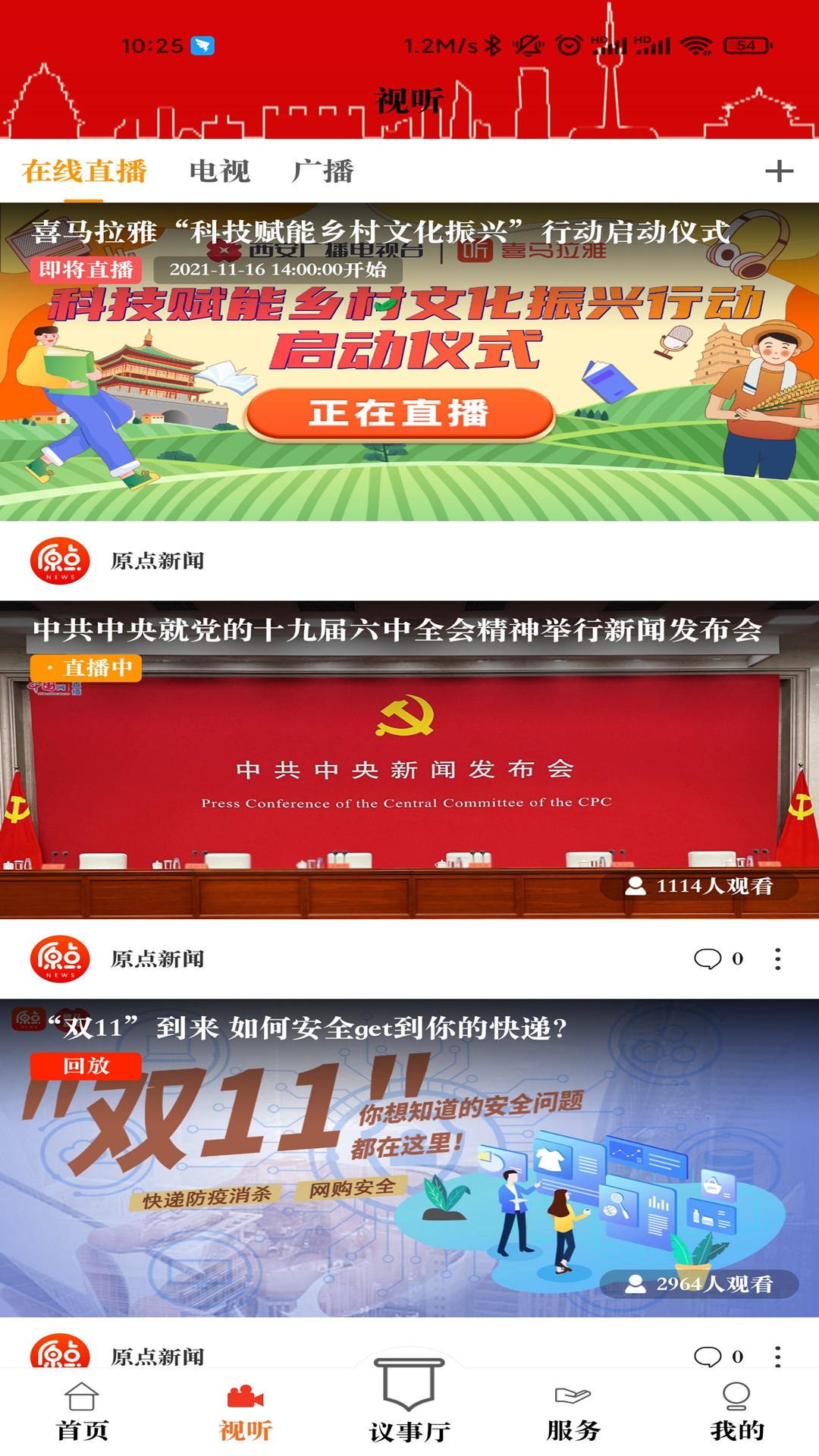Open the 我的 profile tab
Image resolution: width=819 pixels, height=1456 pixels.
tap(736, 1412)
